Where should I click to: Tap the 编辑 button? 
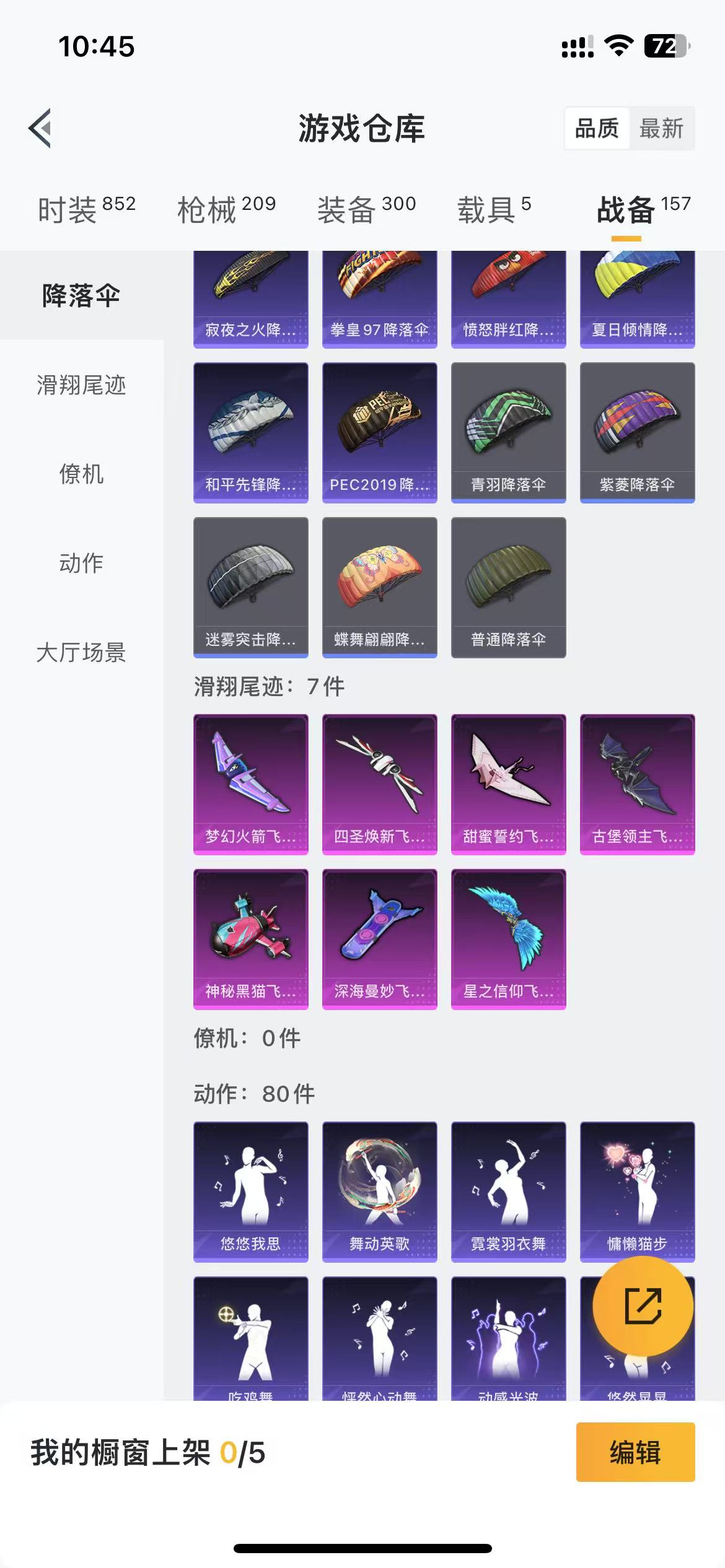tap(635, 1452)
